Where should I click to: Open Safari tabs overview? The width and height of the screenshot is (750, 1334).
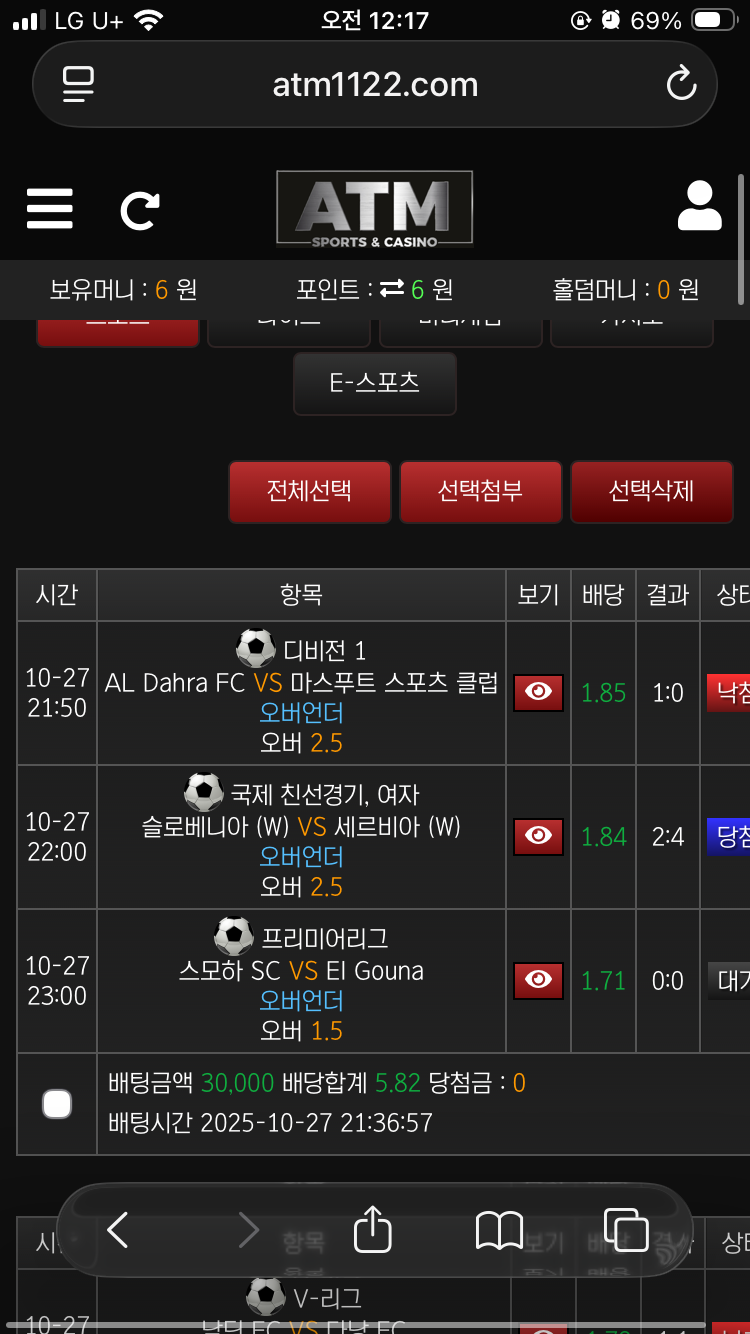[627, 1230]
